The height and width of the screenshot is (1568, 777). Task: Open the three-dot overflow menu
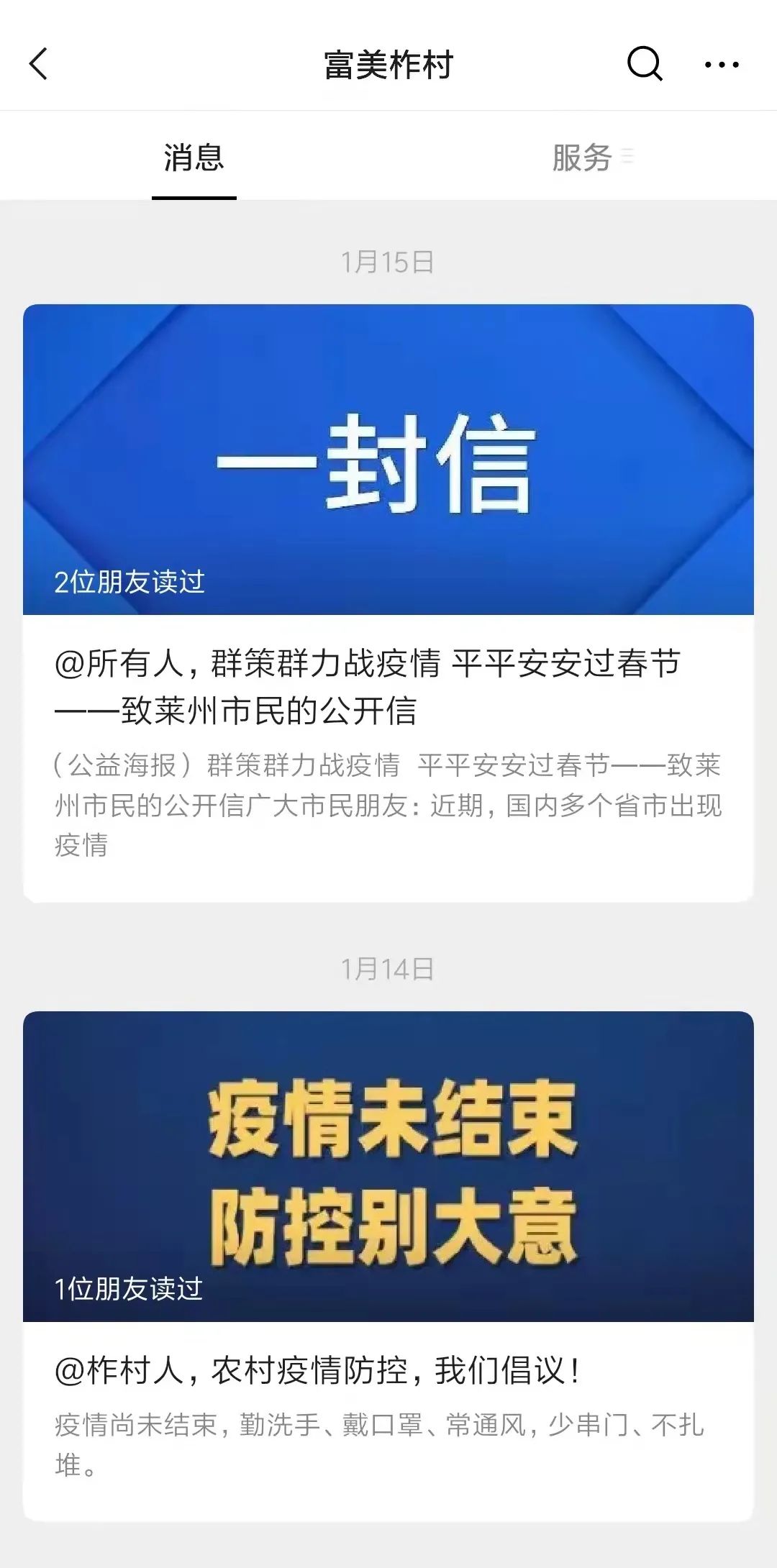[721, 65]
